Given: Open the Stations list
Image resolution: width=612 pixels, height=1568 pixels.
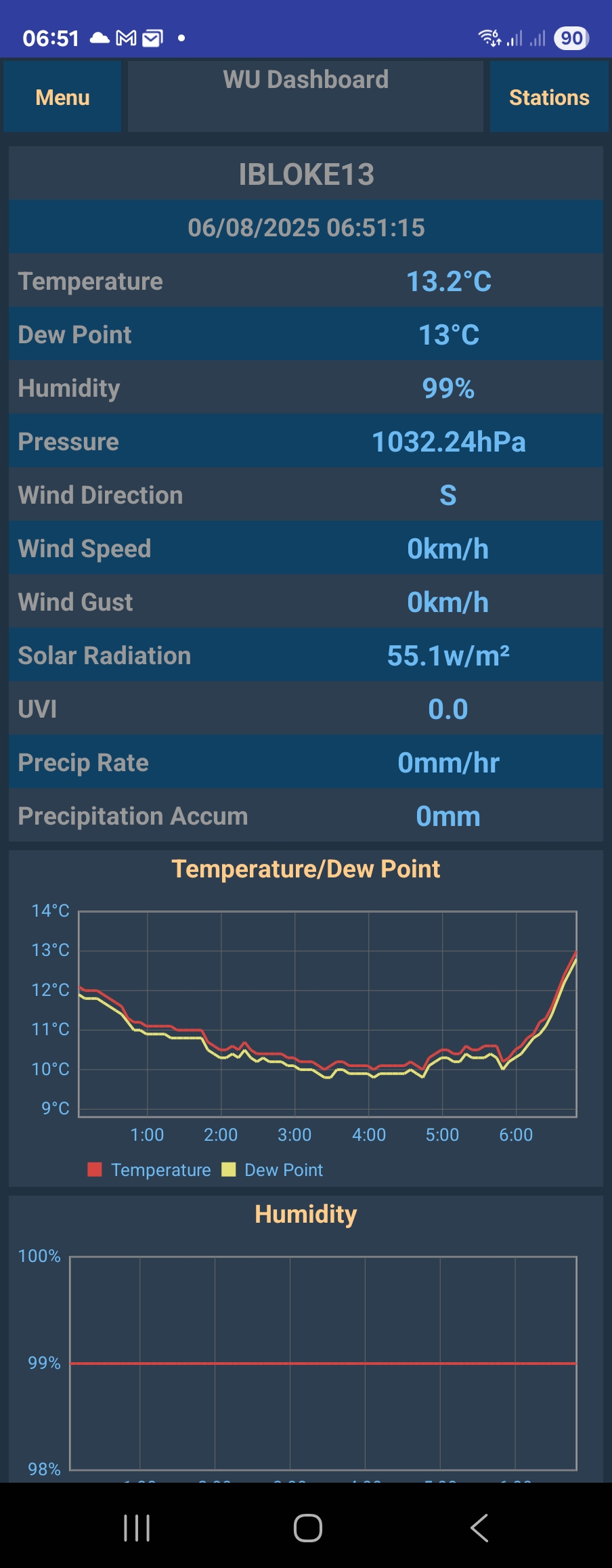Looking at the screenshot, I should pos(549,97).
